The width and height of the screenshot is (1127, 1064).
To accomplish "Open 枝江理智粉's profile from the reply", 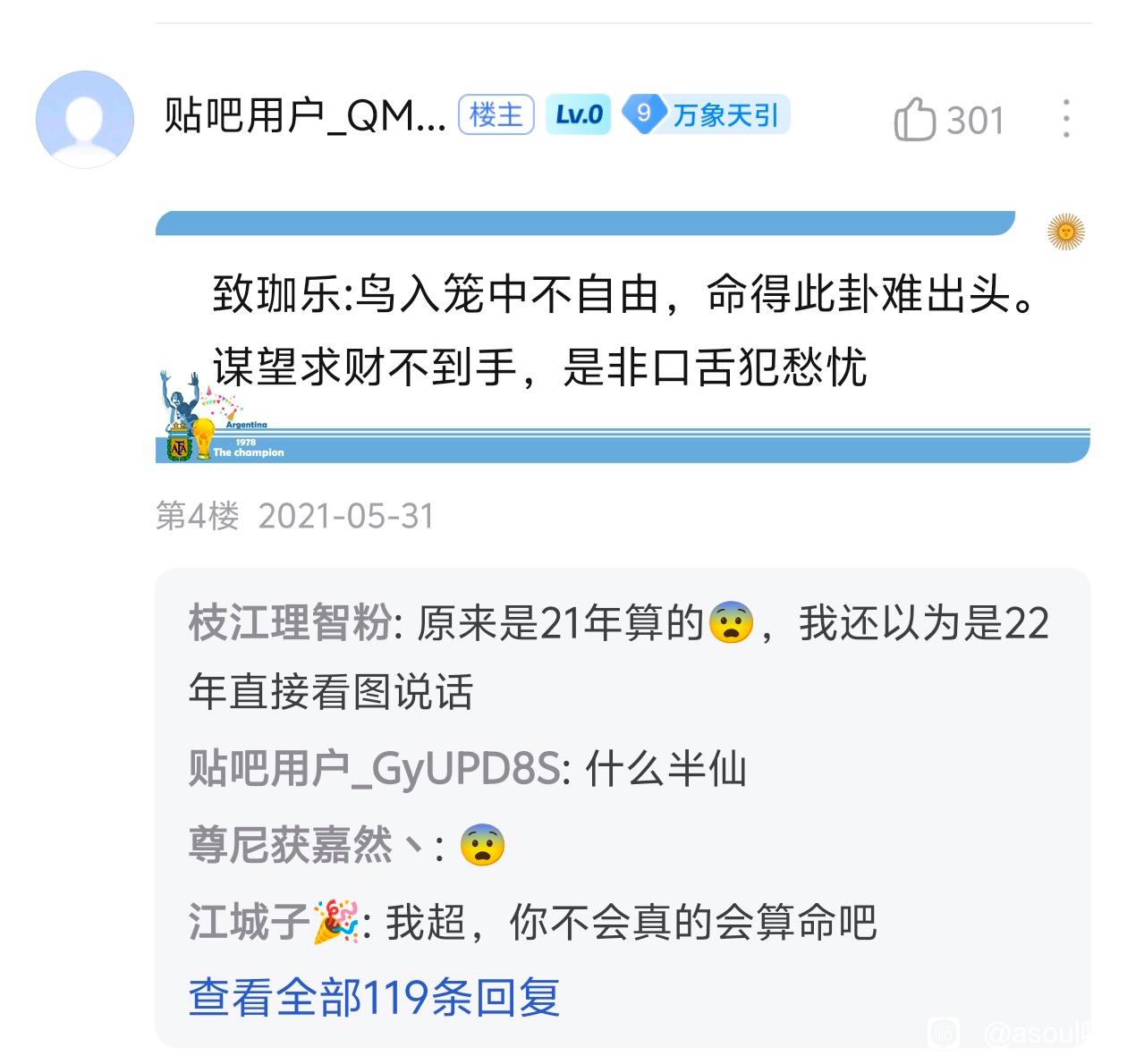I will 290,622.
